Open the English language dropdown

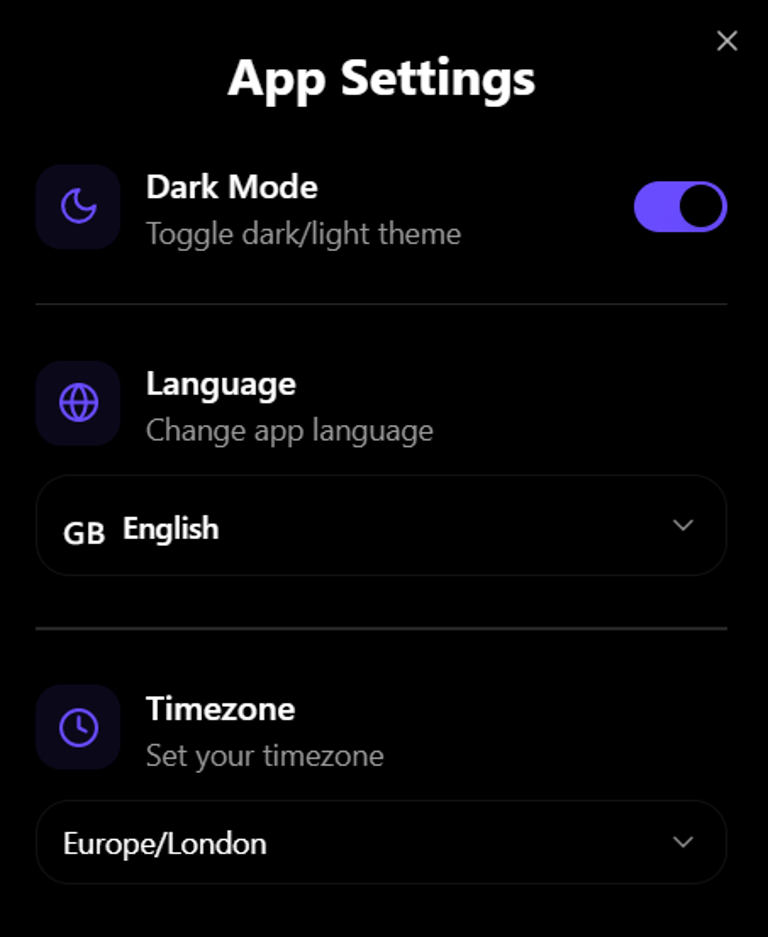click(x=381, y=526)
